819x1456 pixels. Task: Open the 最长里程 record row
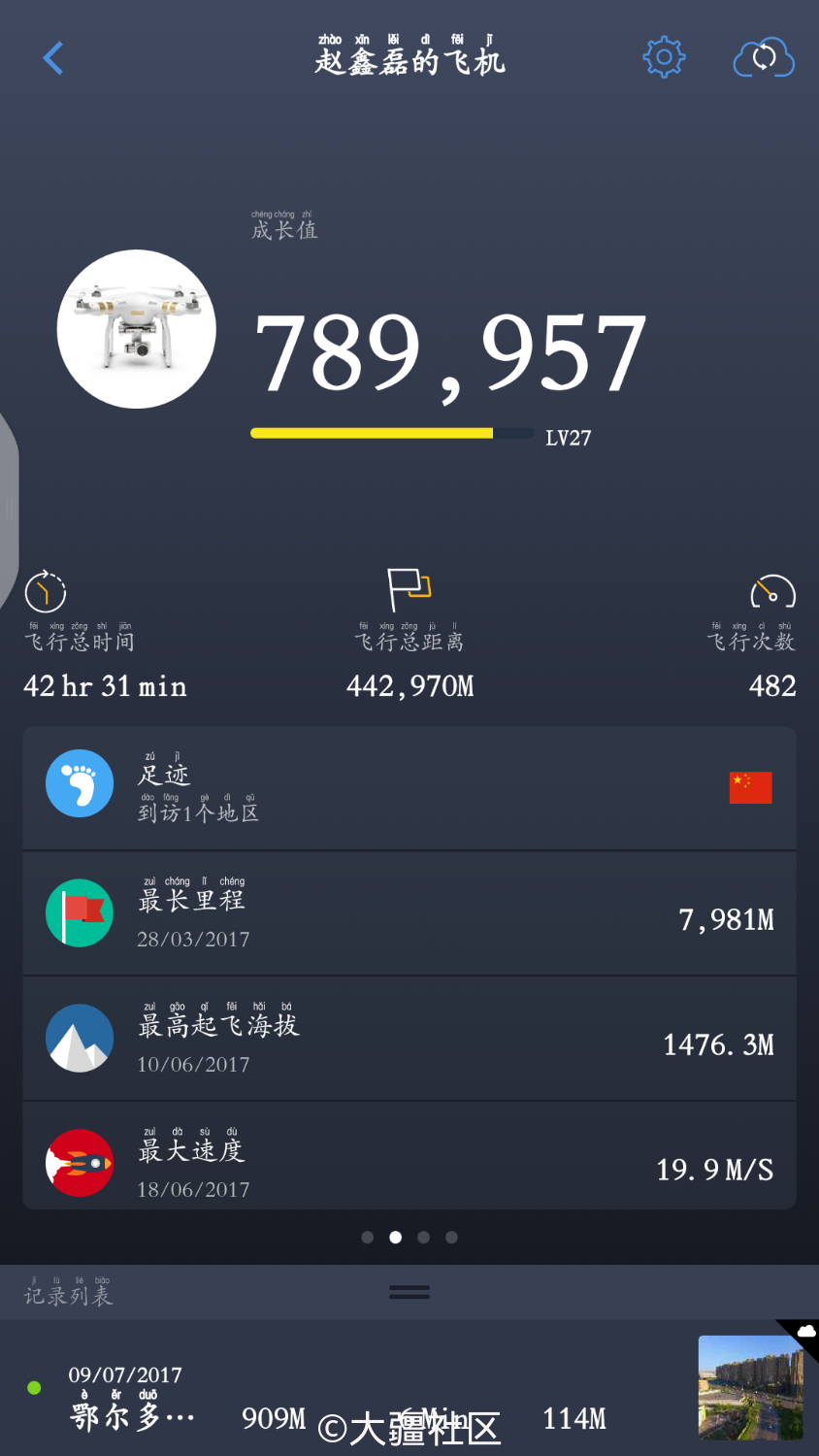[409, 913]
